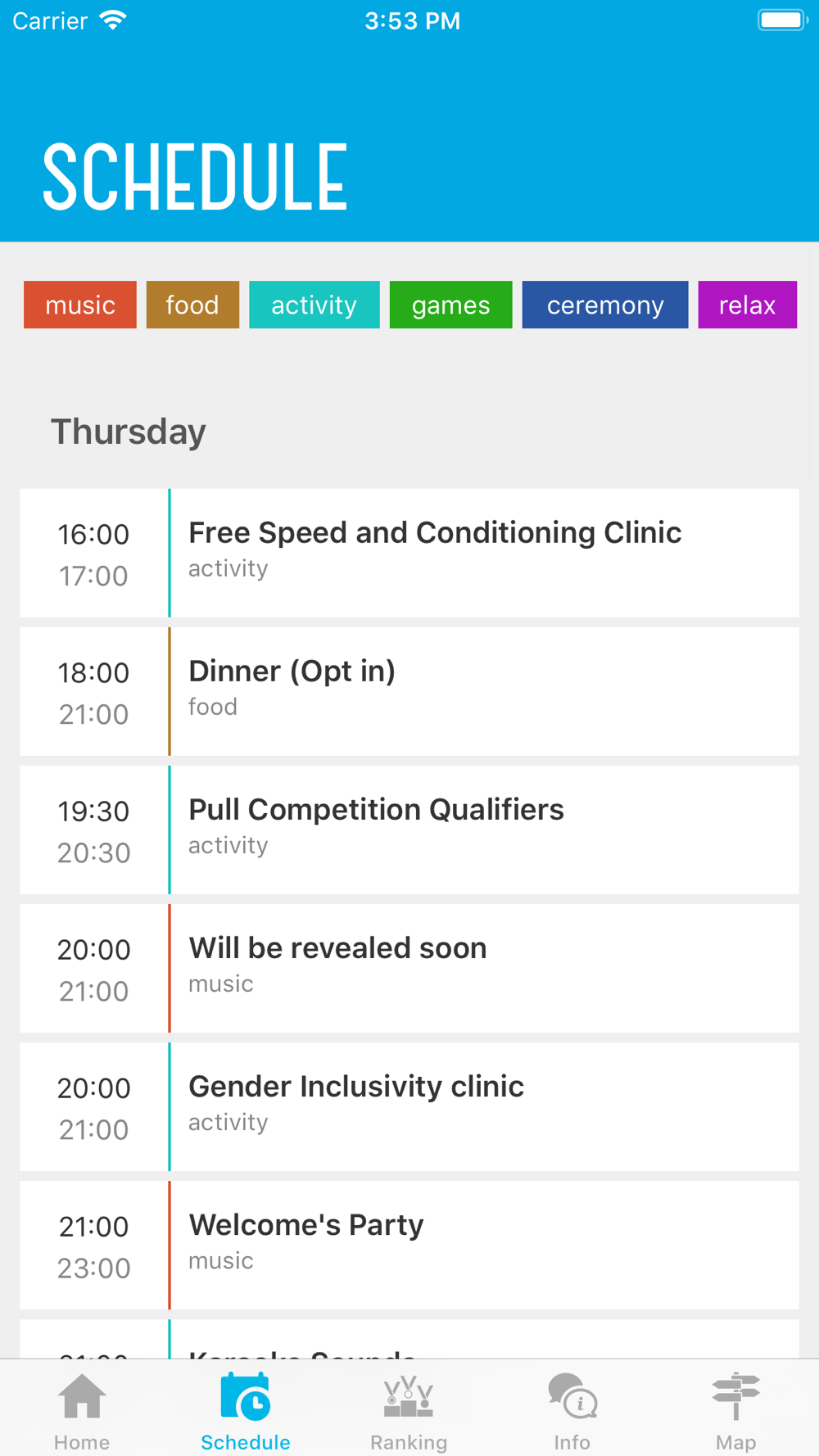Show only games events
The image size is (819, 1456).
(x=450, y=305)
